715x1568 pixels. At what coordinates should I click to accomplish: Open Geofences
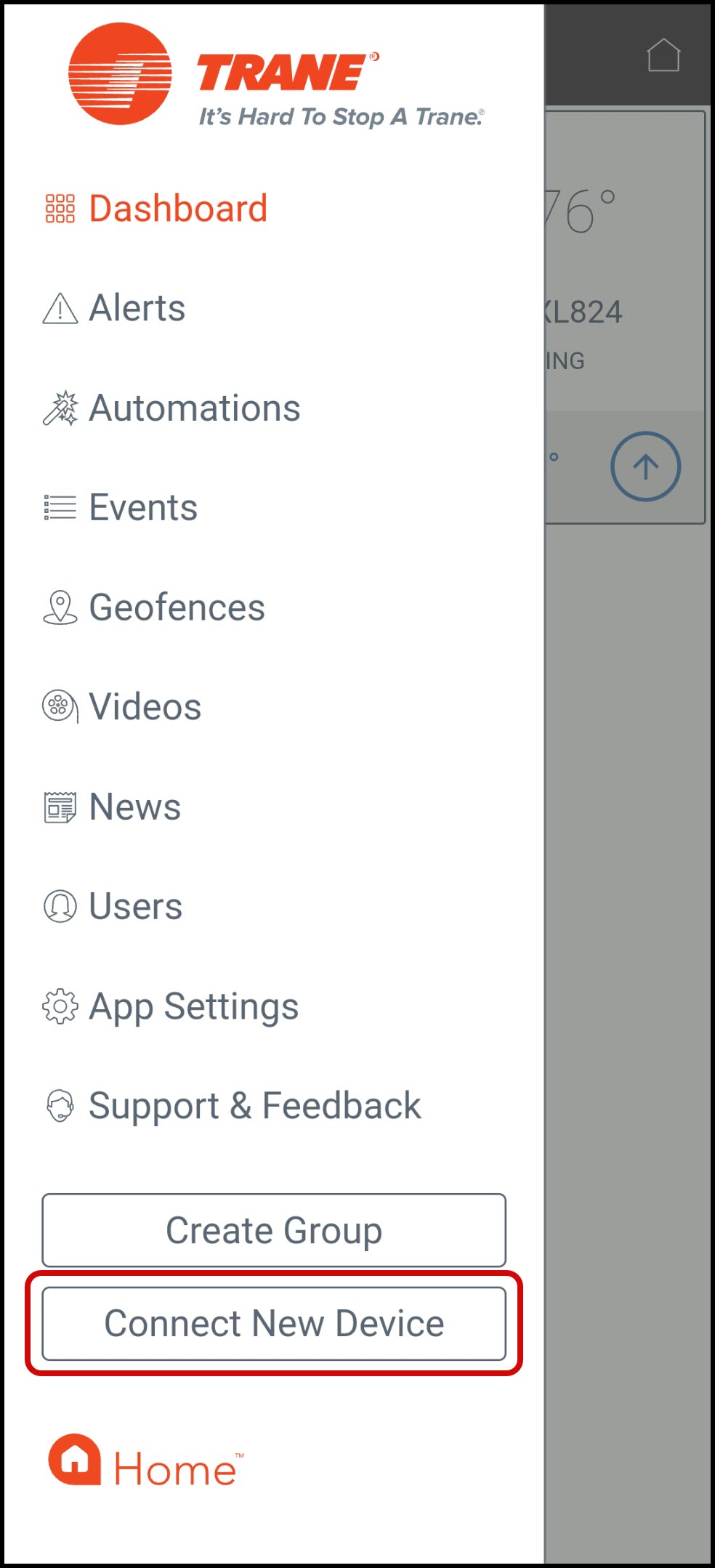pos(176,607)
